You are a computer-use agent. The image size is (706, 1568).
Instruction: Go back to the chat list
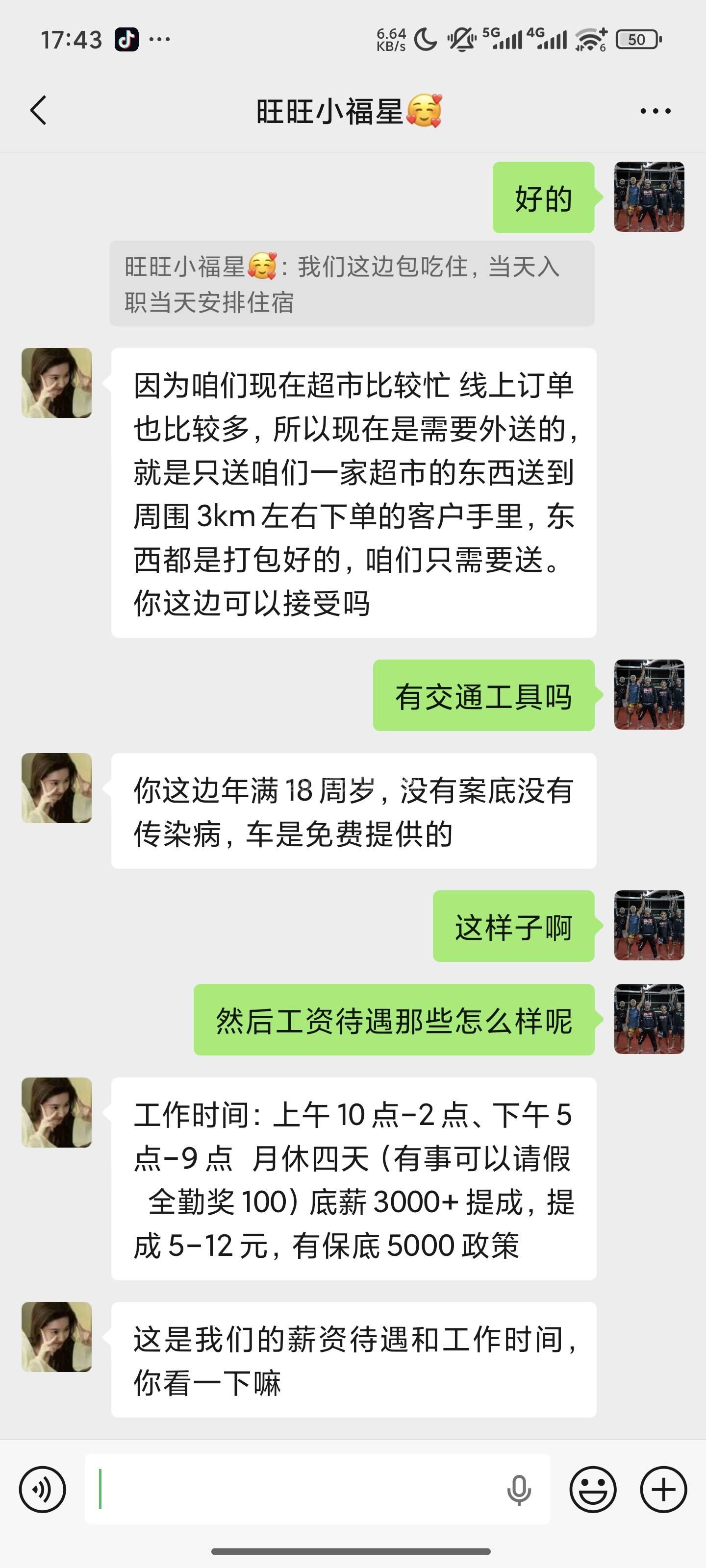pos(38,111)
